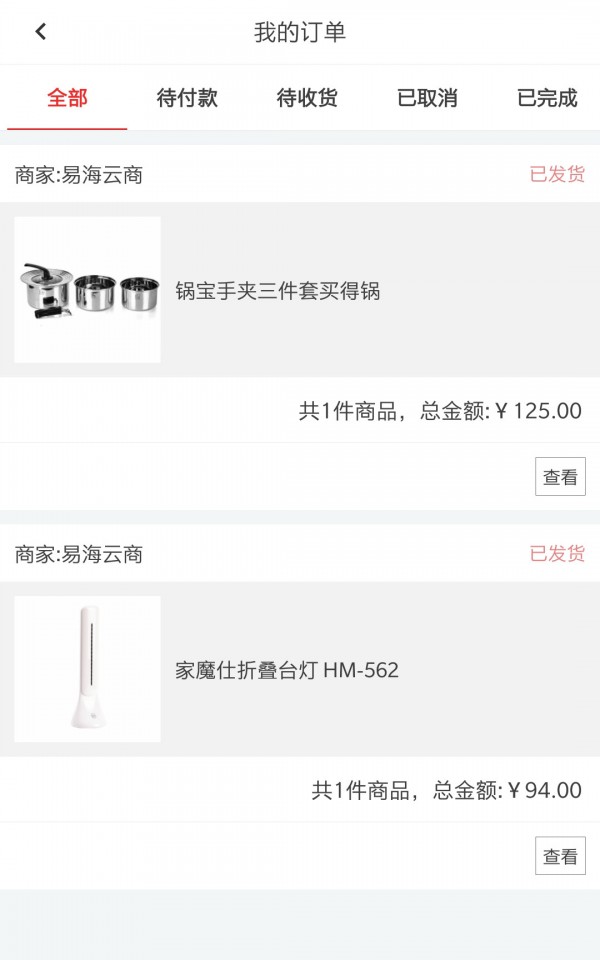Select the 全部 tab
This screenshot has height=960, width=600.
coord(67,98)
